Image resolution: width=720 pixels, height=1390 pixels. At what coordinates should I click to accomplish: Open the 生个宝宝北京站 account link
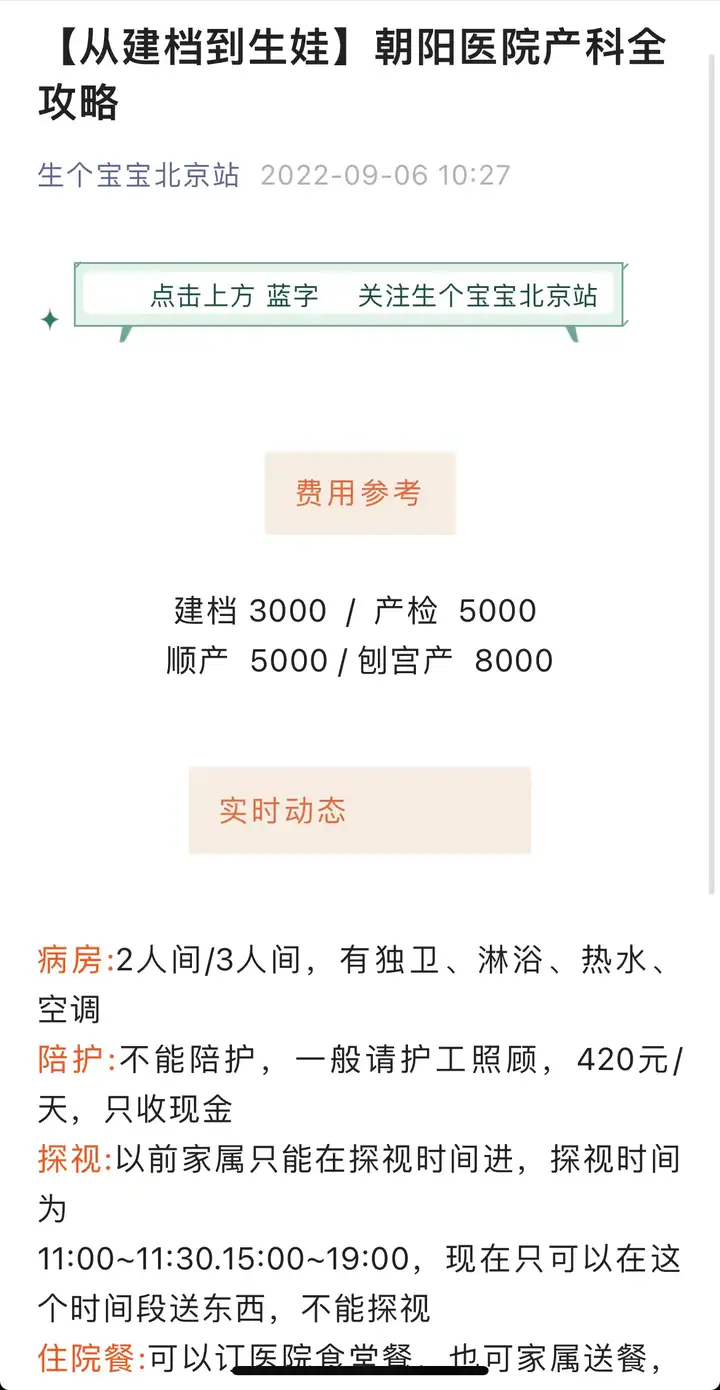pyautogui.click(x=139, y=175)
